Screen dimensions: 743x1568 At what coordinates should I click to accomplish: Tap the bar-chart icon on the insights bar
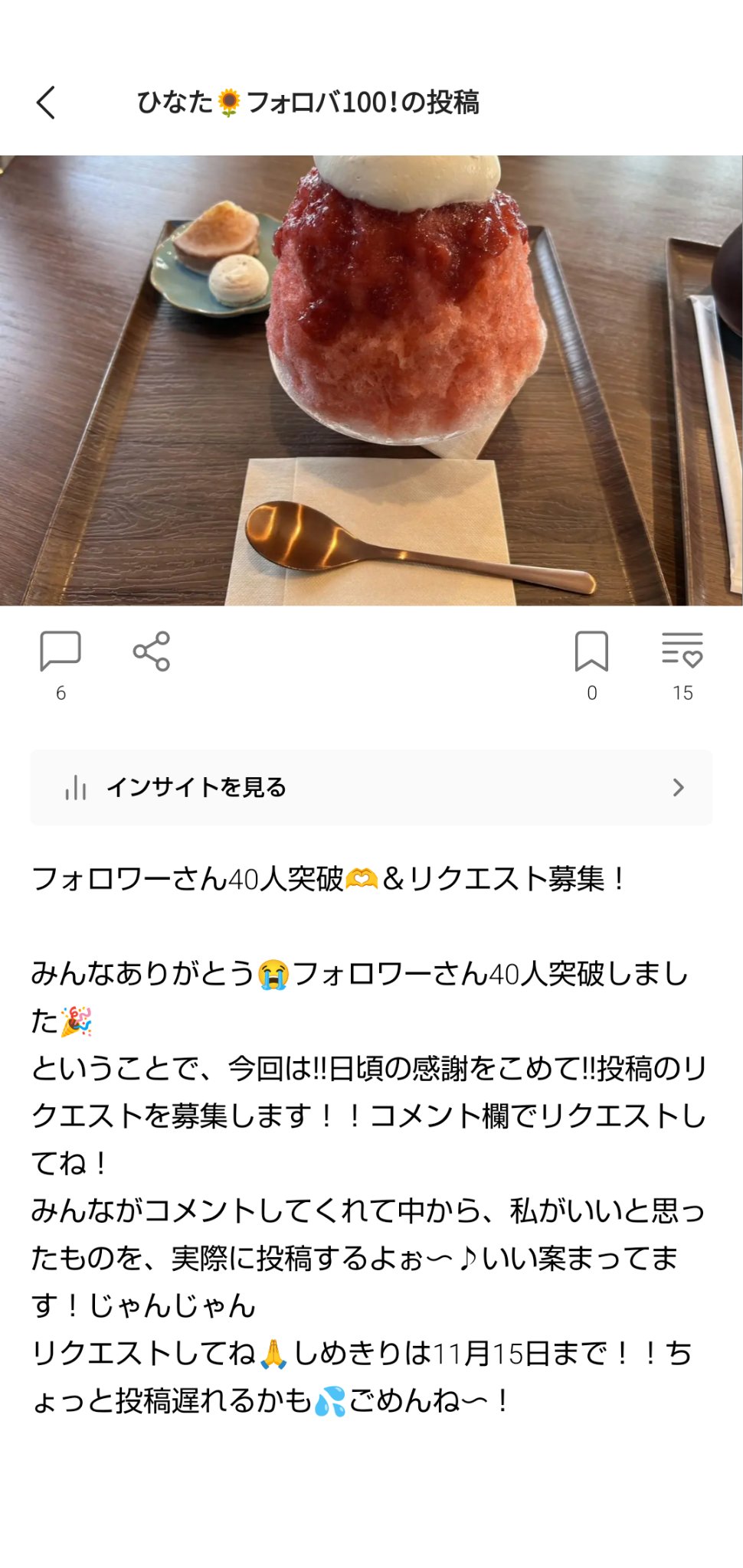(x=74, y=786)
